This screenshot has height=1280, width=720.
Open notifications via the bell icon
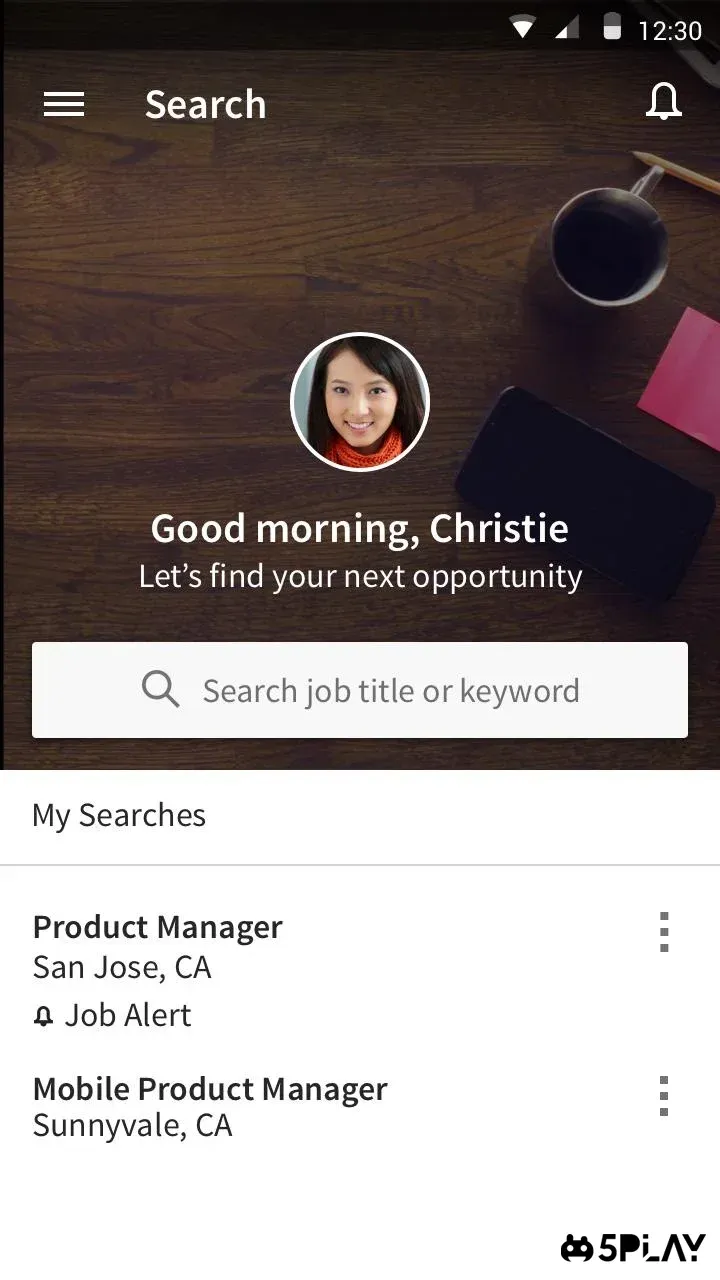tap(663, 101)
